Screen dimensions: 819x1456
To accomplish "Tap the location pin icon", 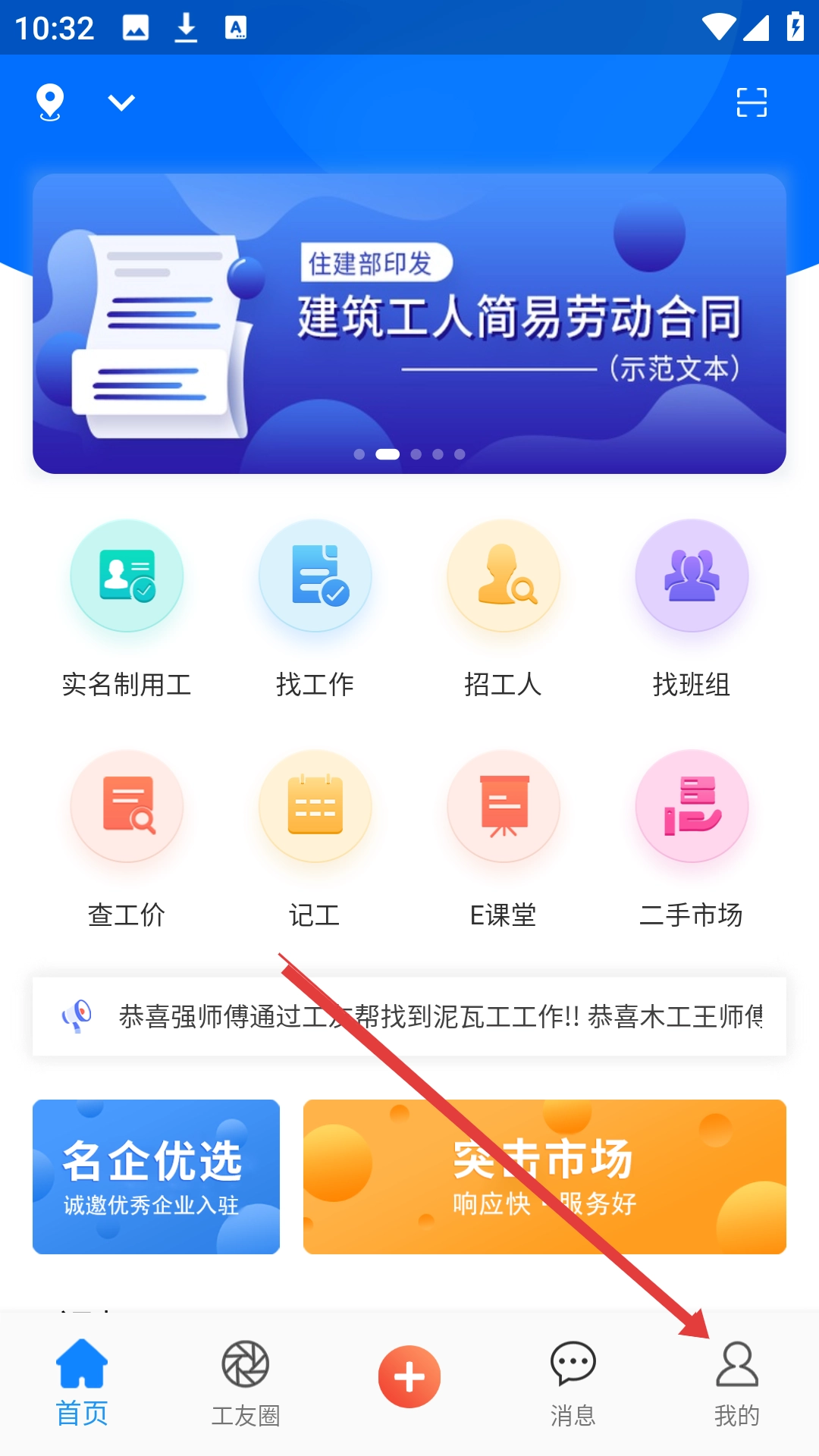I will [50, 102].
